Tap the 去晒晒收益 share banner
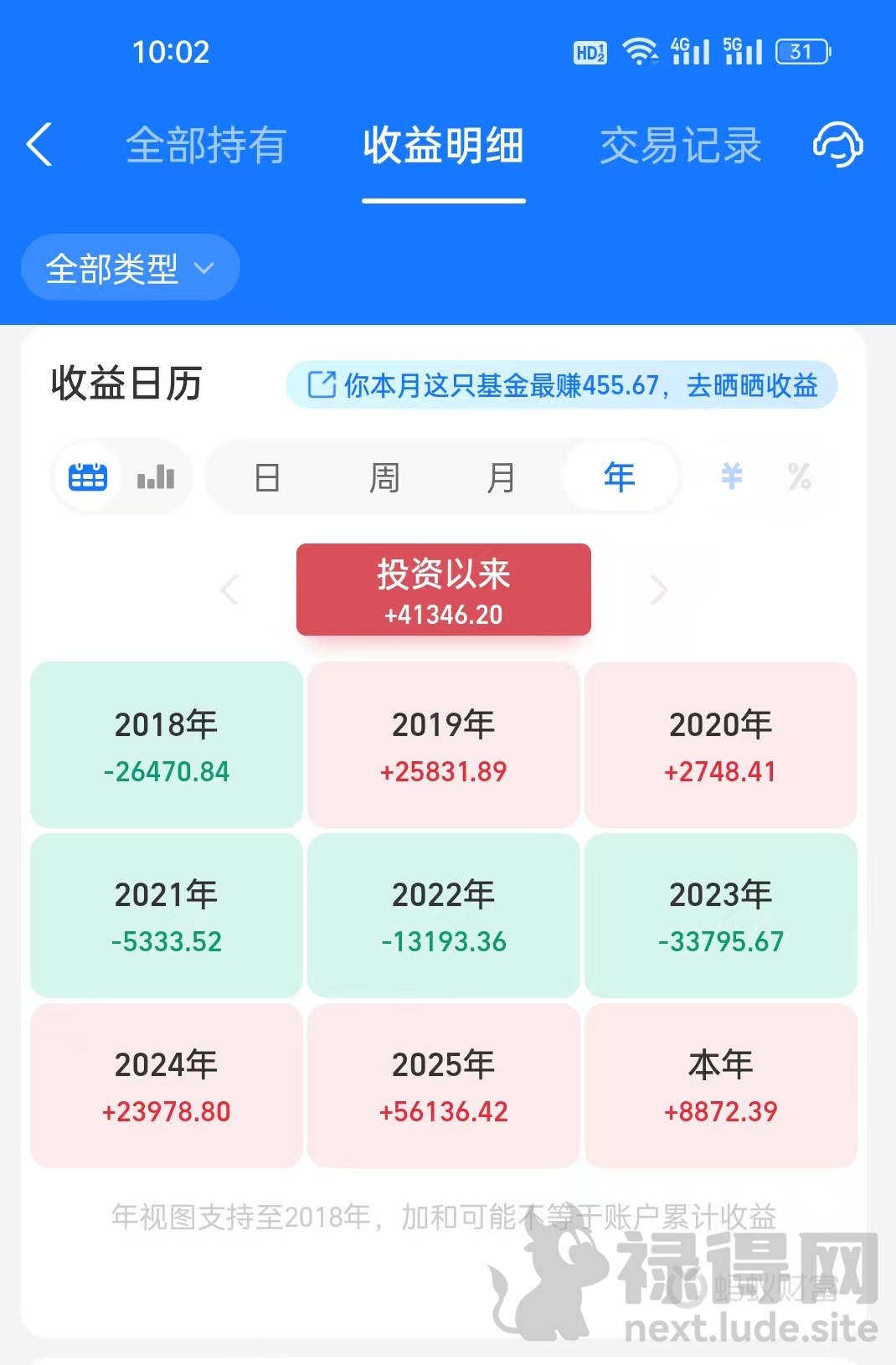 coord(562,385)
